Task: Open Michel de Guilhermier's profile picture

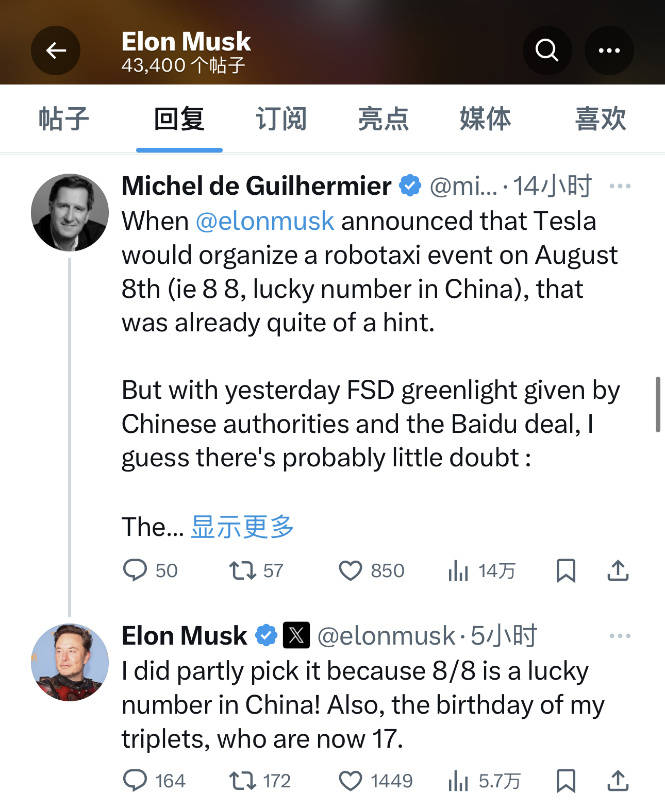Action: pyautogui.click(x=70, y=213)
